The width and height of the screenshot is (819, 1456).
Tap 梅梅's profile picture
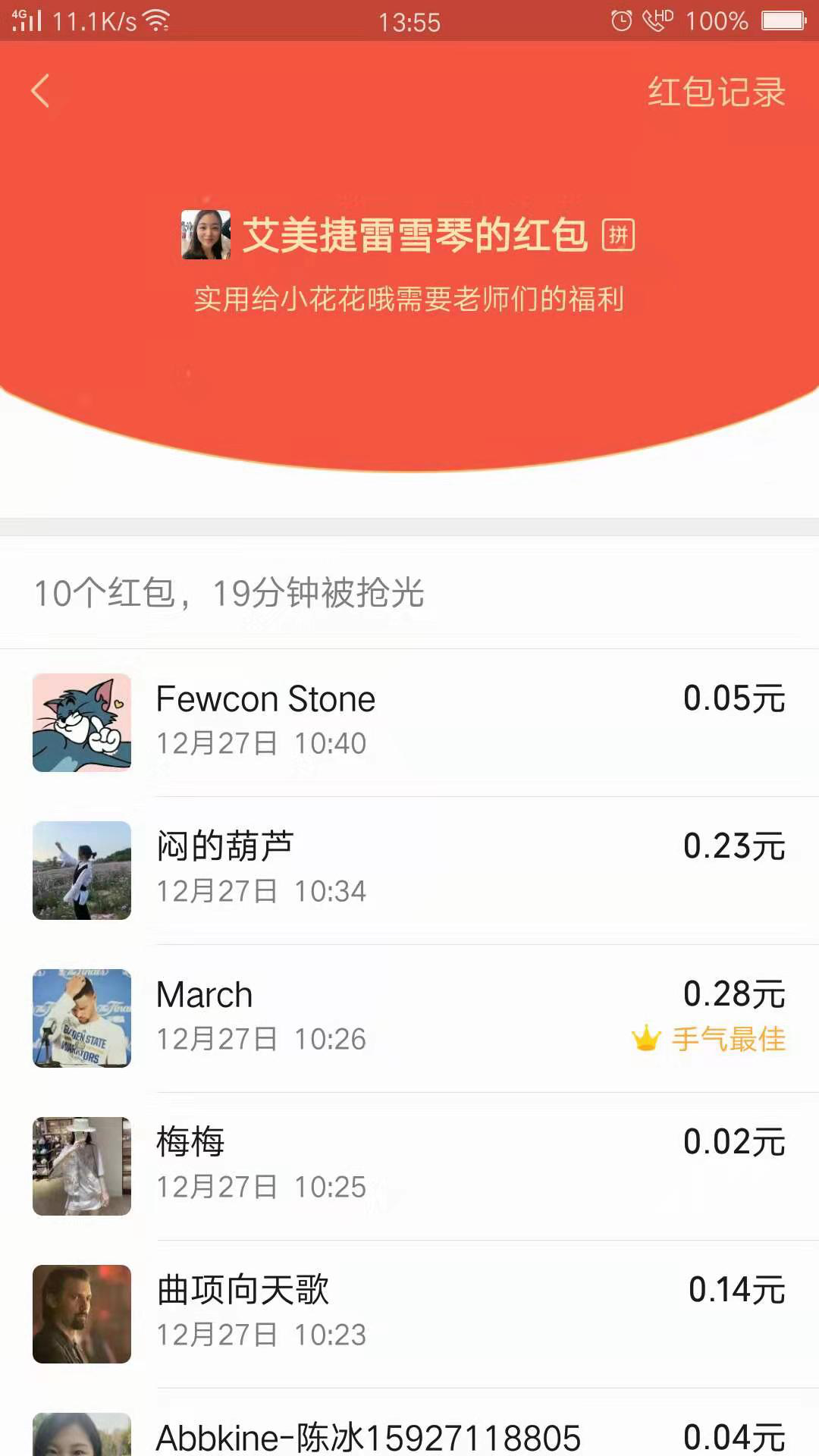pos(81,1166)
